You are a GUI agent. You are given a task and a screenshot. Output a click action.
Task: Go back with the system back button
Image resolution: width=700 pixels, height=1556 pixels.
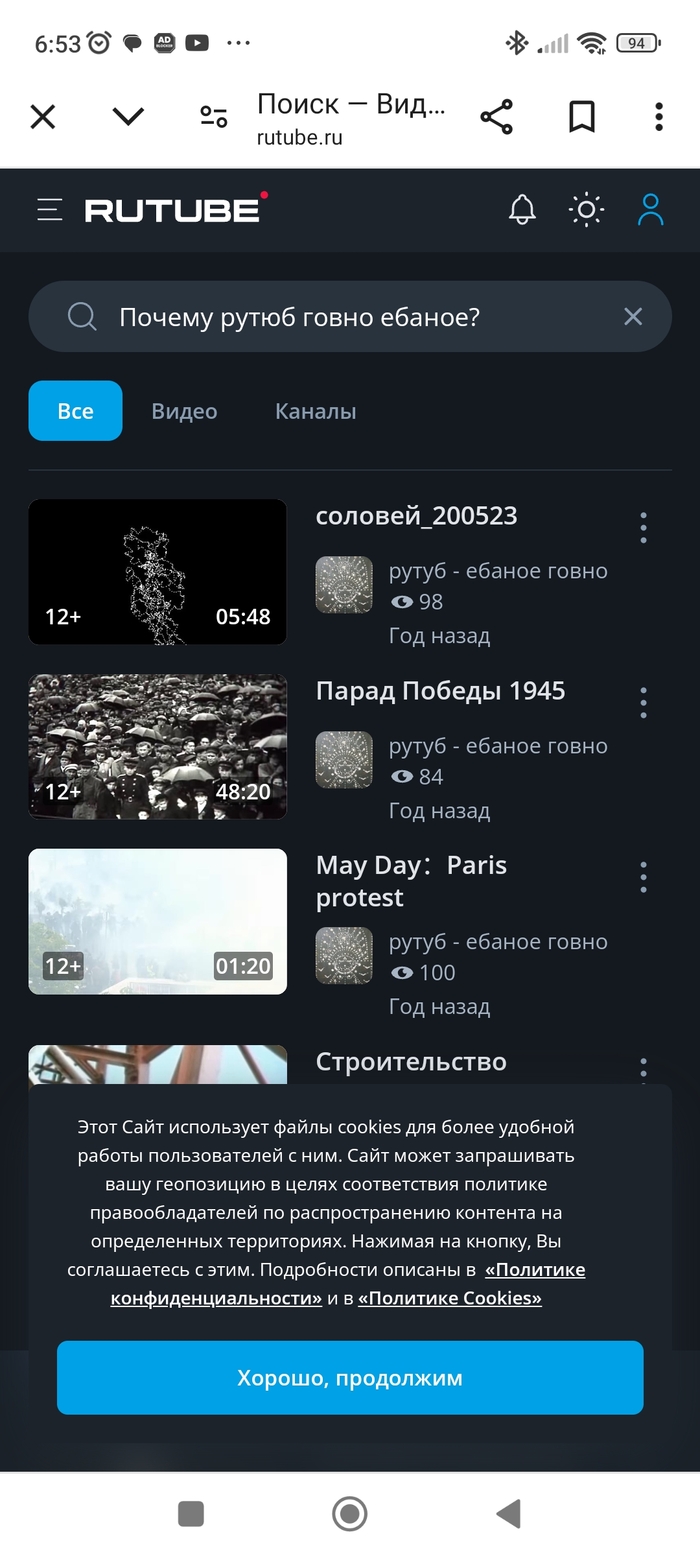point(509,1514)
